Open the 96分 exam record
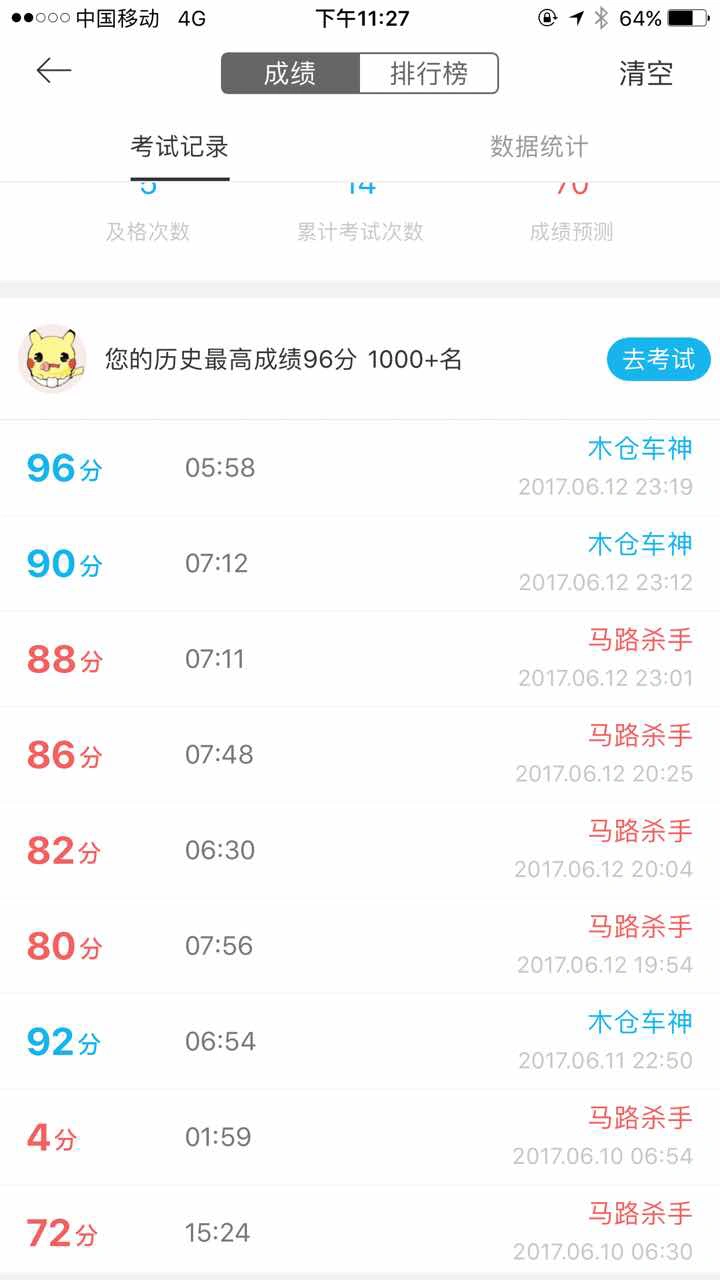The width and height of the screenshot is (720, 1280). [360, 468]
